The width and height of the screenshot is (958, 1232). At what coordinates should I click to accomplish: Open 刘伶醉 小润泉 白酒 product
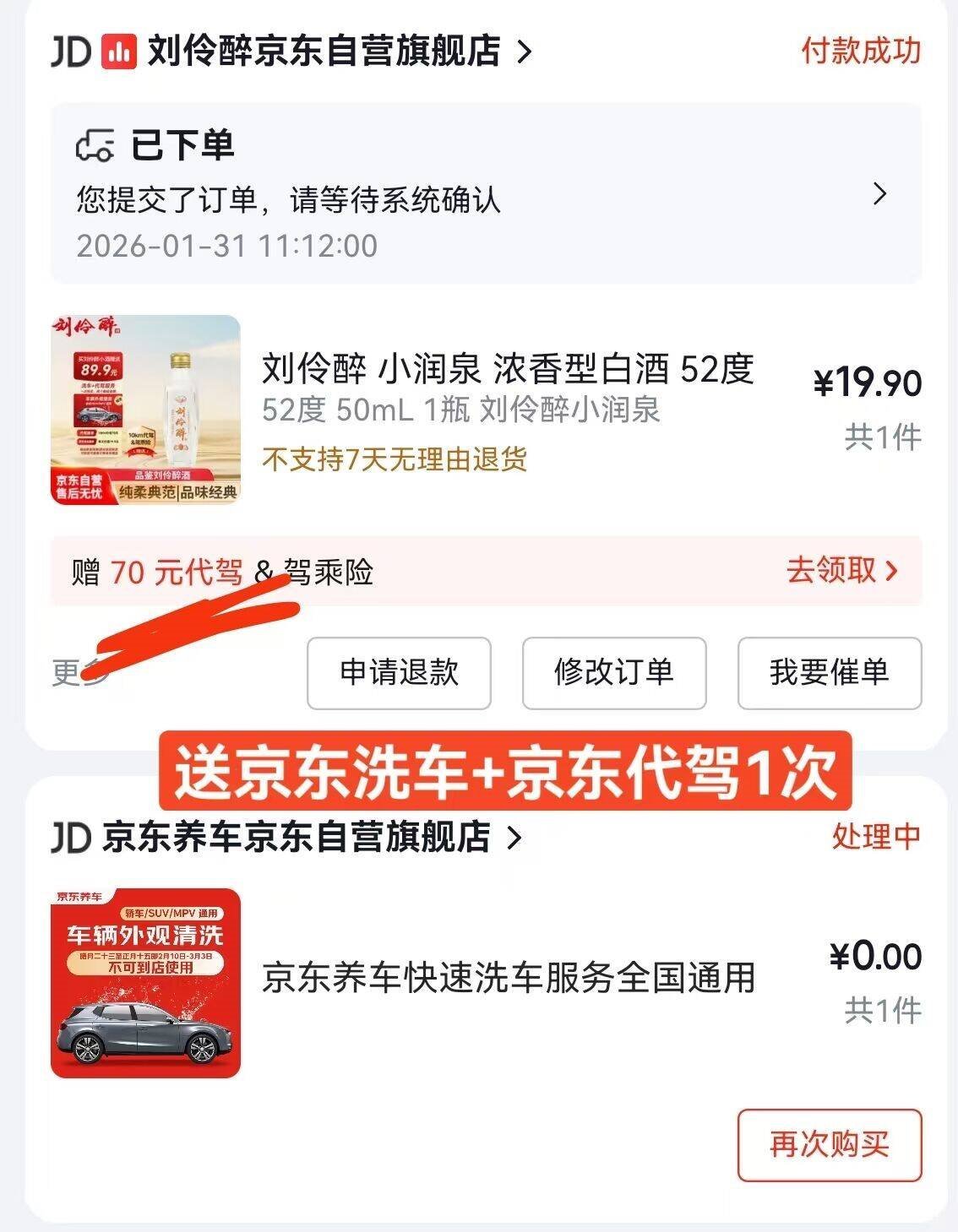tap(507, 370)
